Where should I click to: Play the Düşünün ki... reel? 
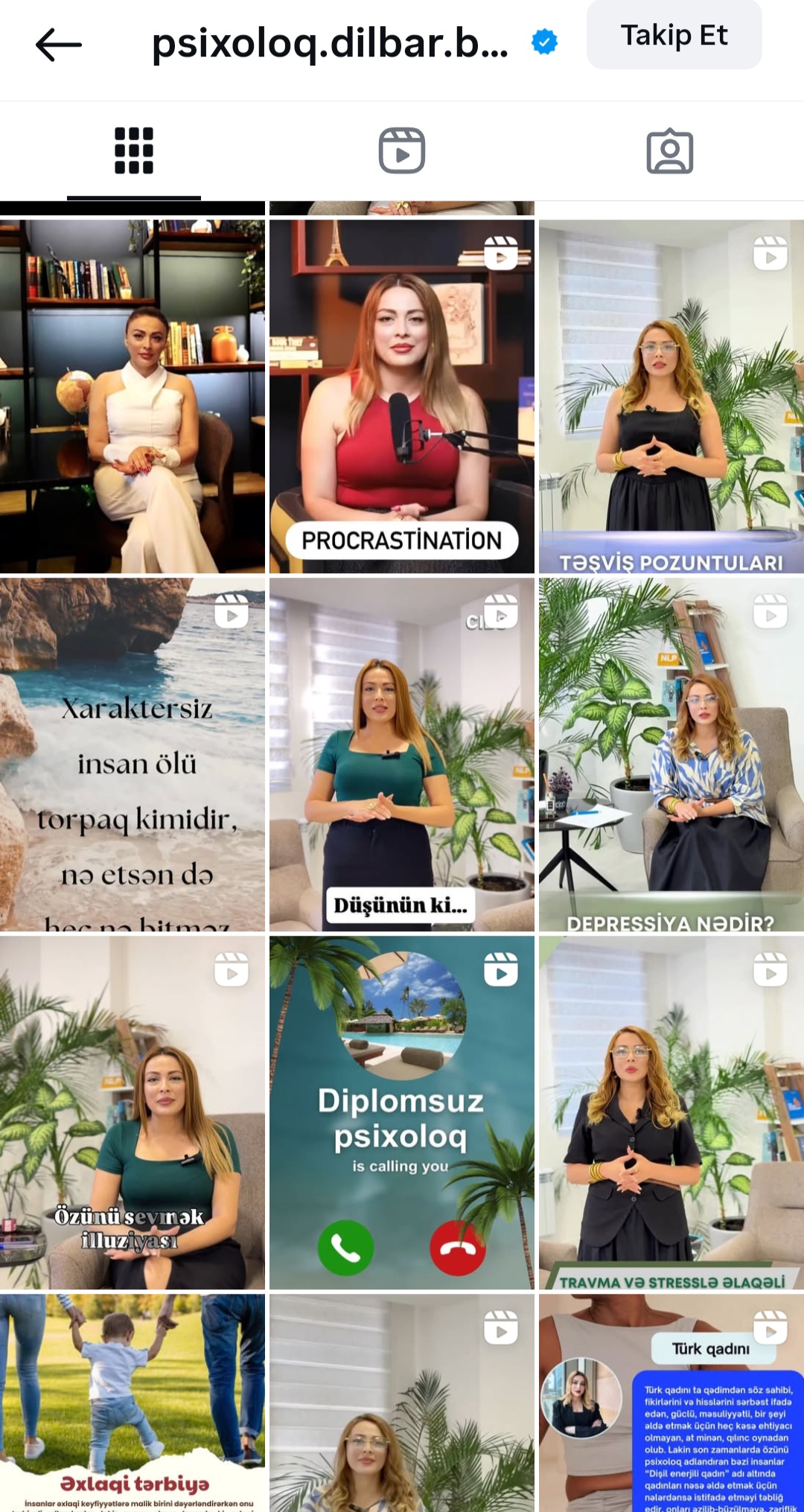402,754
